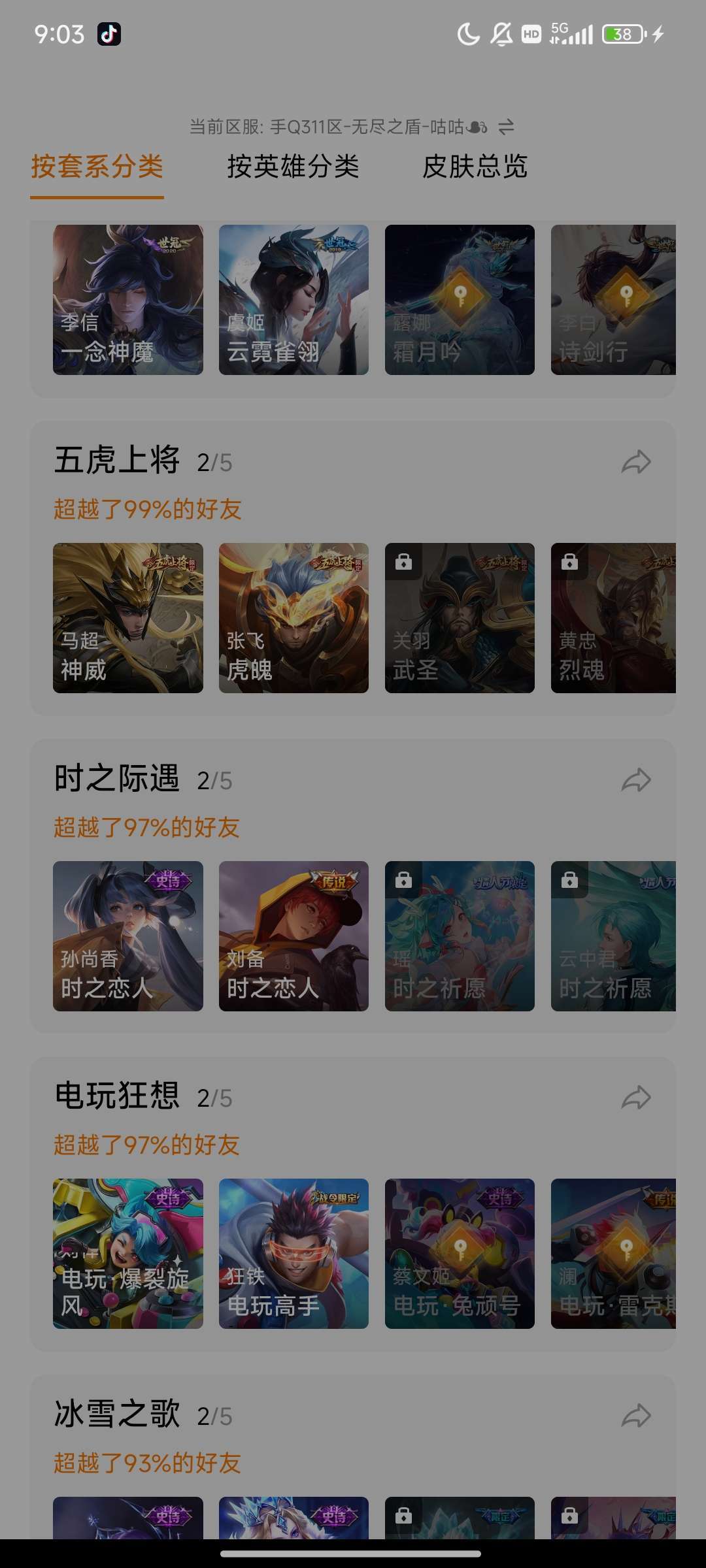
Task: Open the 电玩·爆裂旋风 skin card
Action: pos(128,1254)
